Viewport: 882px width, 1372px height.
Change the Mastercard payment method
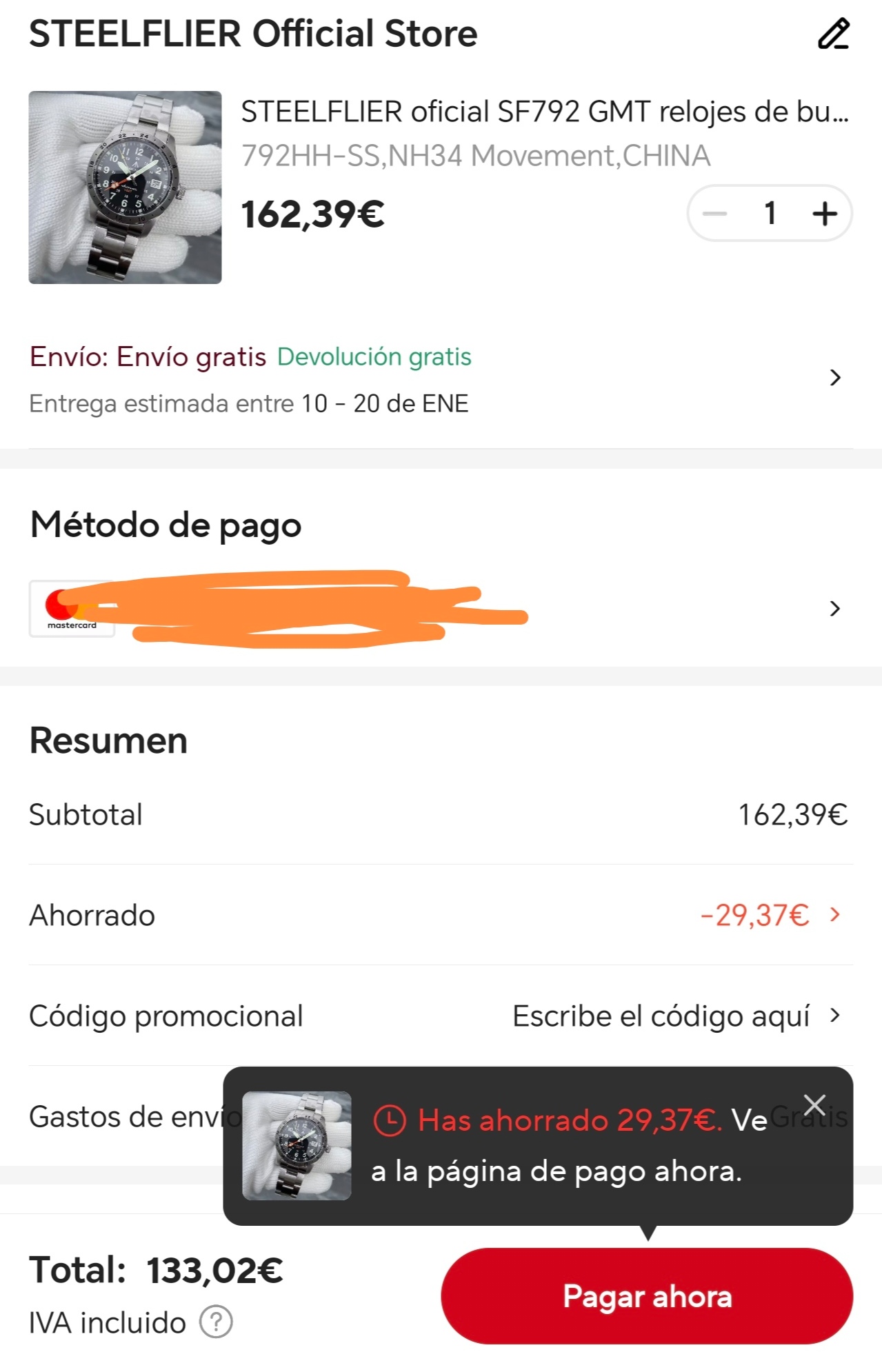834,608
